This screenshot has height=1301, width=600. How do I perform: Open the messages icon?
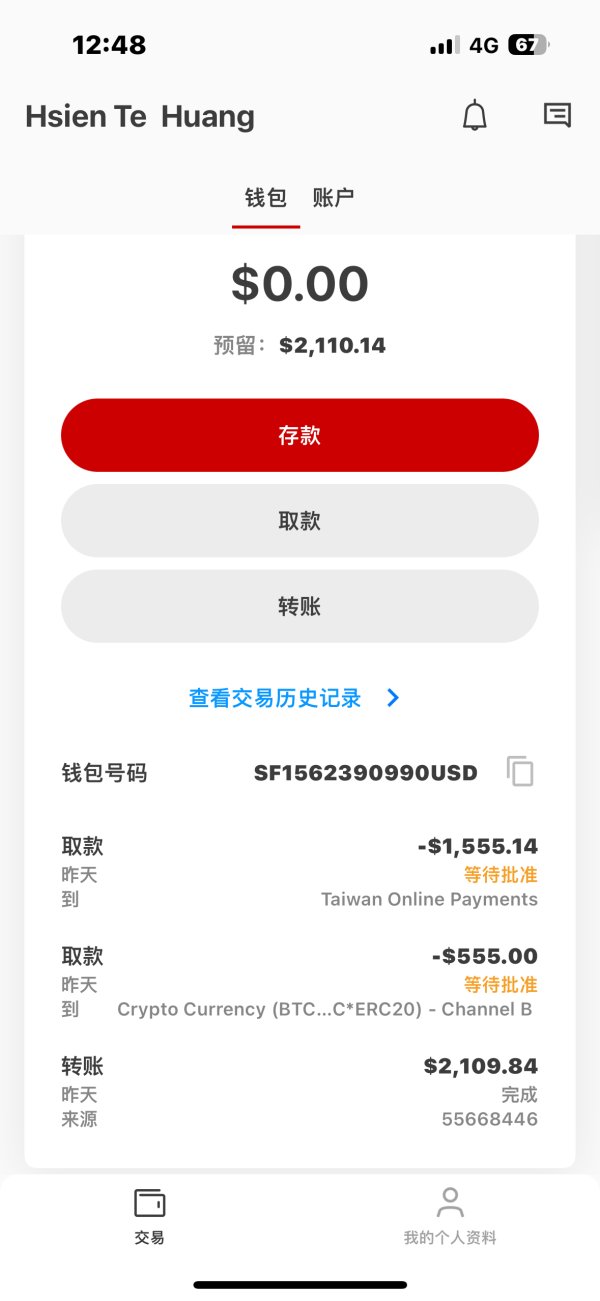[557, 116]
